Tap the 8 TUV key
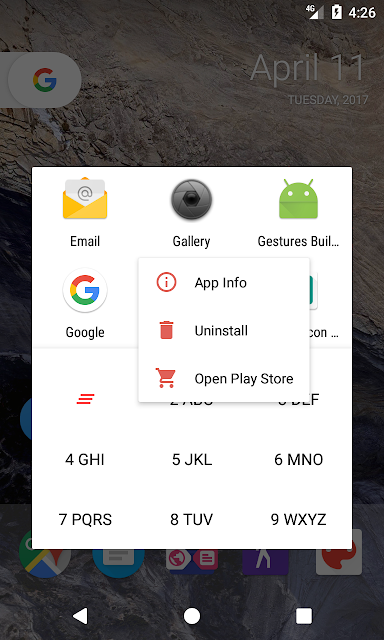 point(192,520)
